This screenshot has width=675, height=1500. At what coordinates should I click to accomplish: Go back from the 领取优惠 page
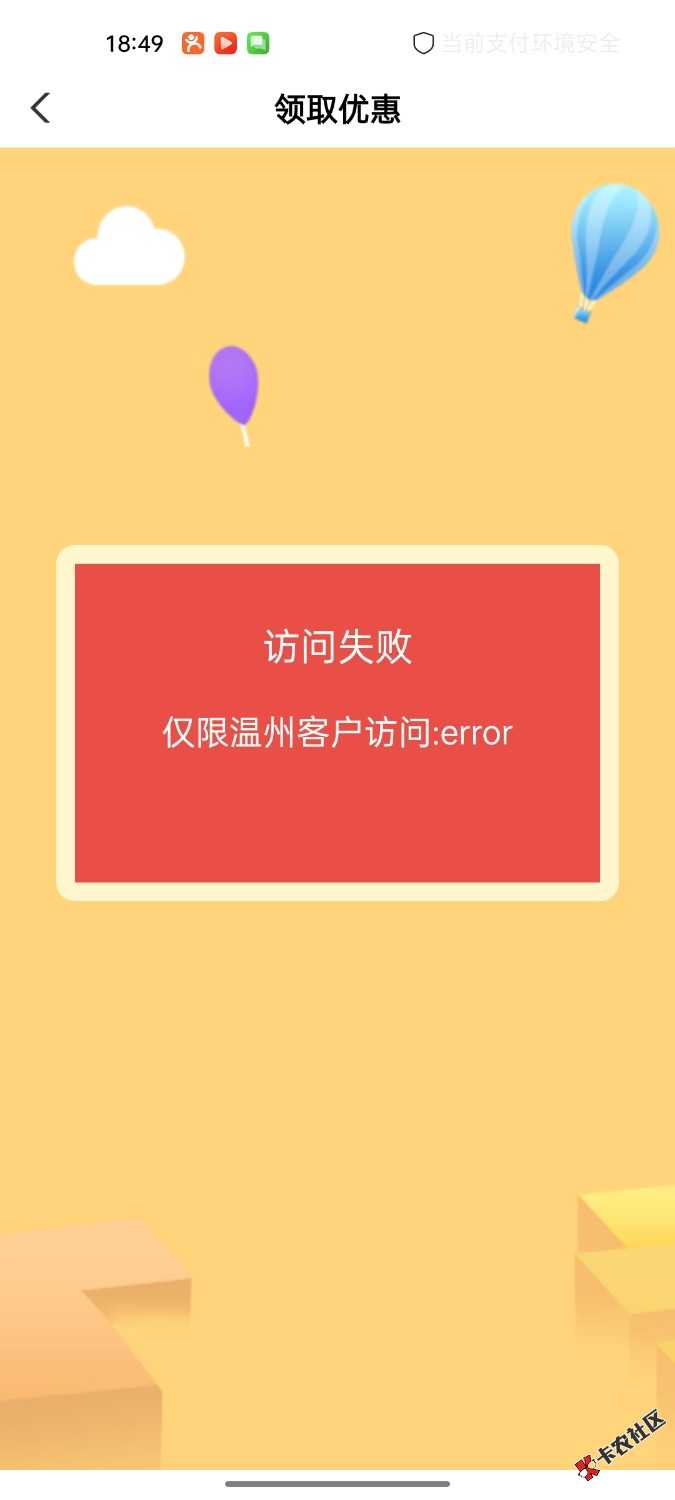tap(40, 108)
